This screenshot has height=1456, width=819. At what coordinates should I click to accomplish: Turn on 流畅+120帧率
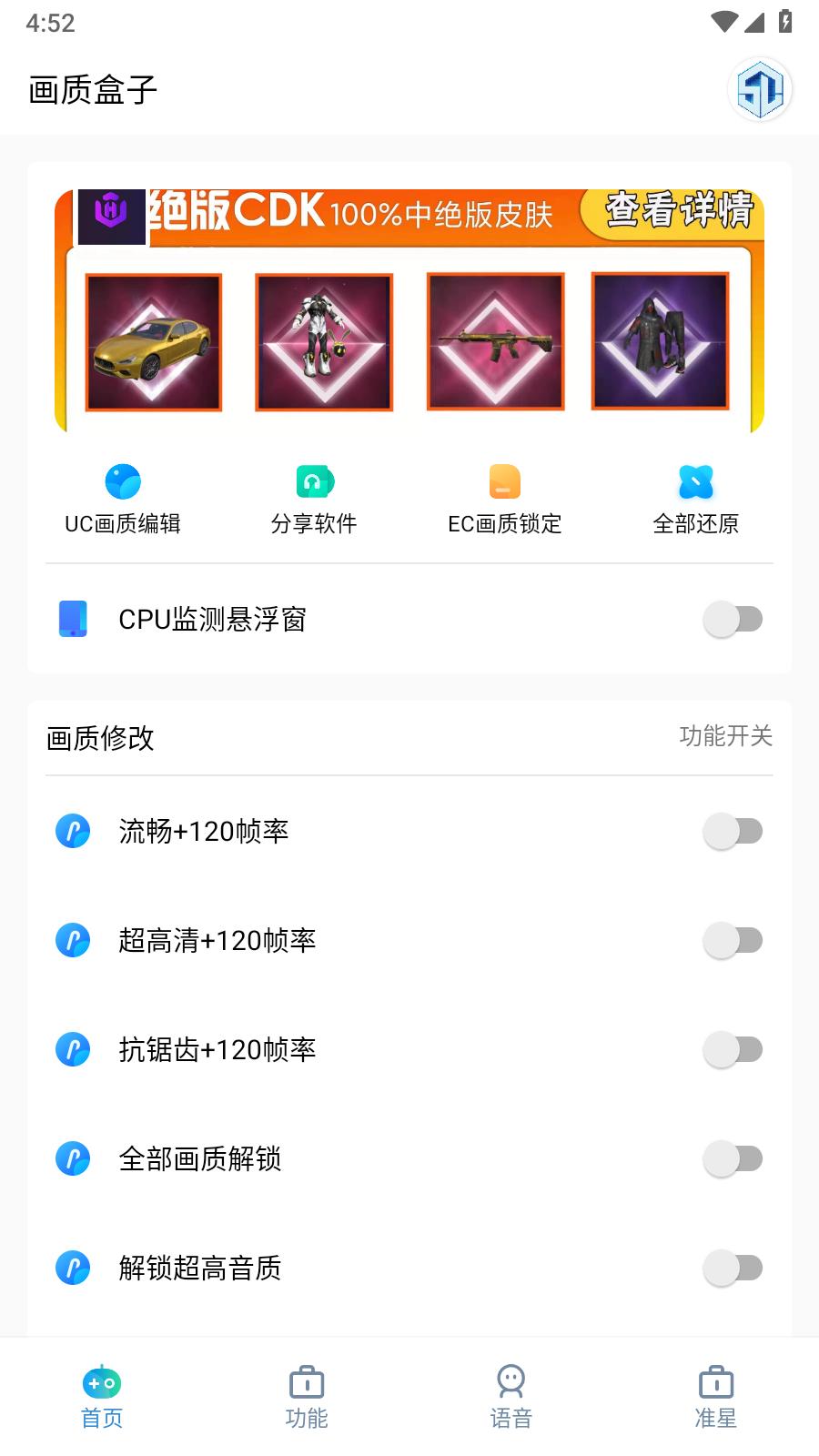coord(733,831)
